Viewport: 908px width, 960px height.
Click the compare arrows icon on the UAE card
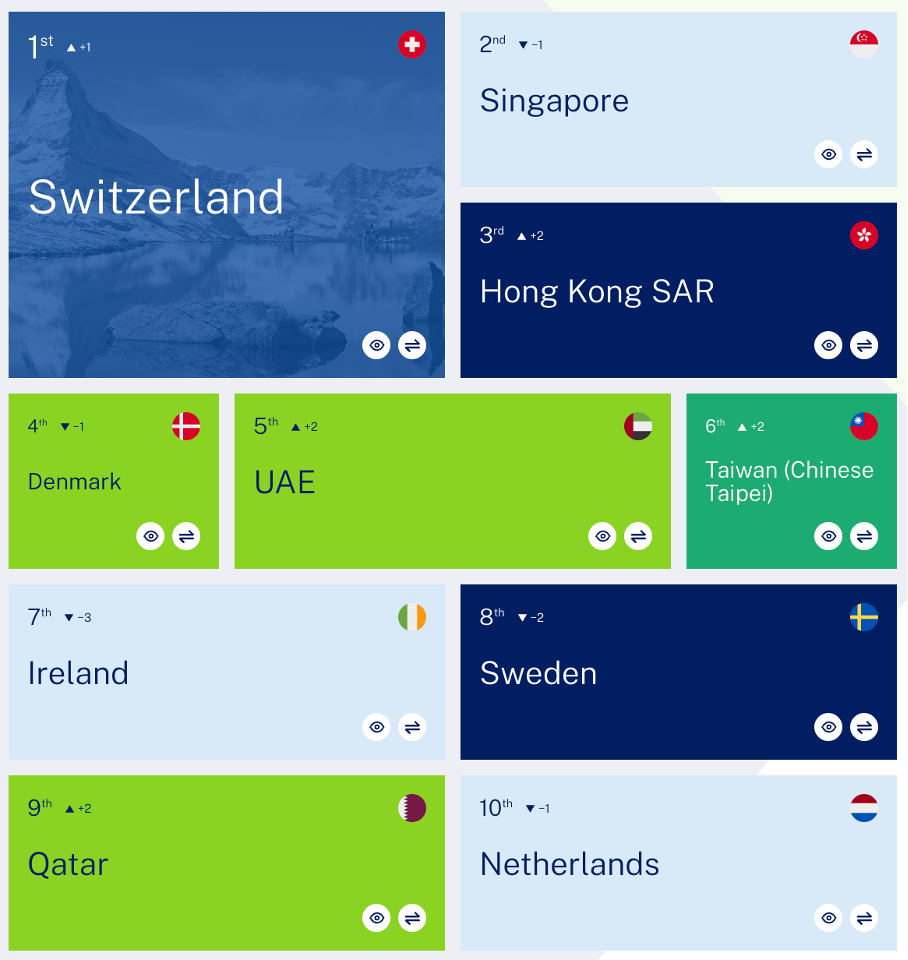click(x=638, y=536)
